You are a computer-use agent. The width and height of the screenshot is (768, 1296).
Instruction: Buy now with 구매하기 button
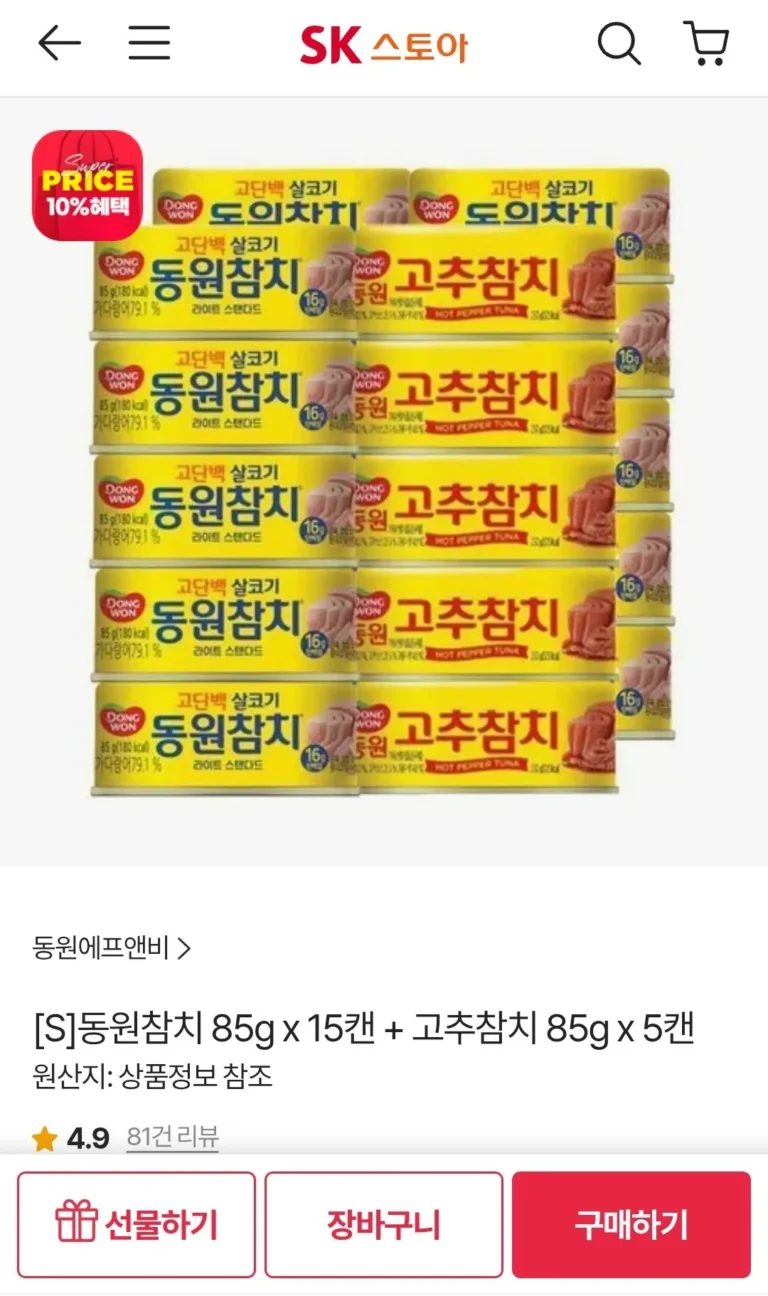(x=631, y=1225)
